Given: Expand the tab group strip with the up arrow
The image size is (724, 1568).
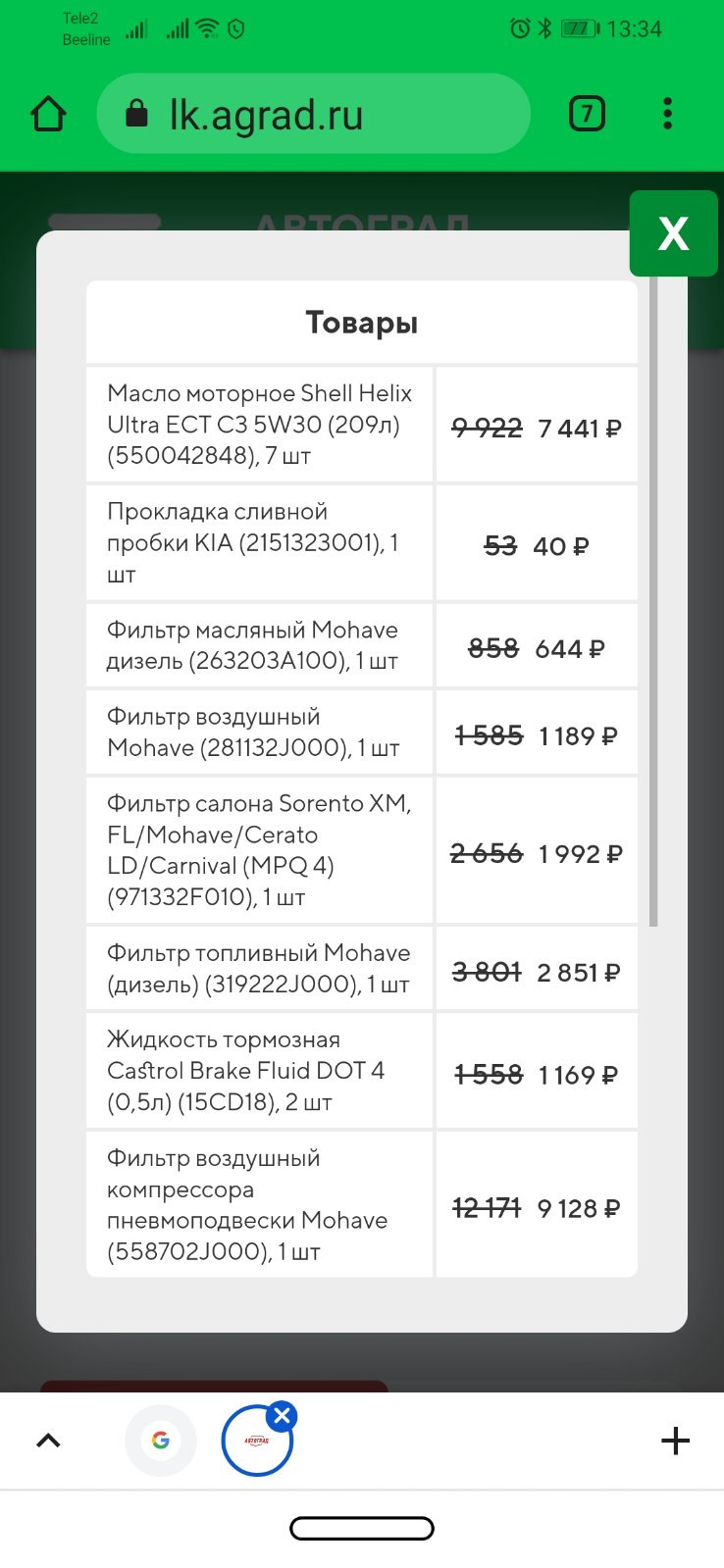Looking at the screenshot, I should tap(48, 1440).
